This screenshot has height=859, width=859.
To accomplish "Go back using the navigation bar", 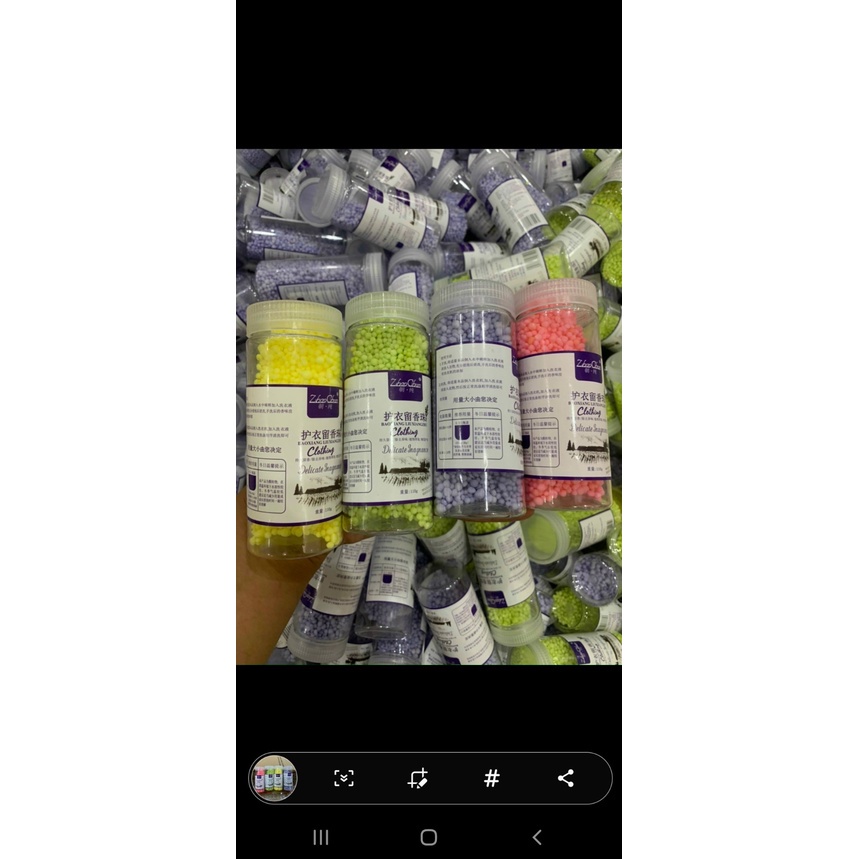I will point(537,837).
